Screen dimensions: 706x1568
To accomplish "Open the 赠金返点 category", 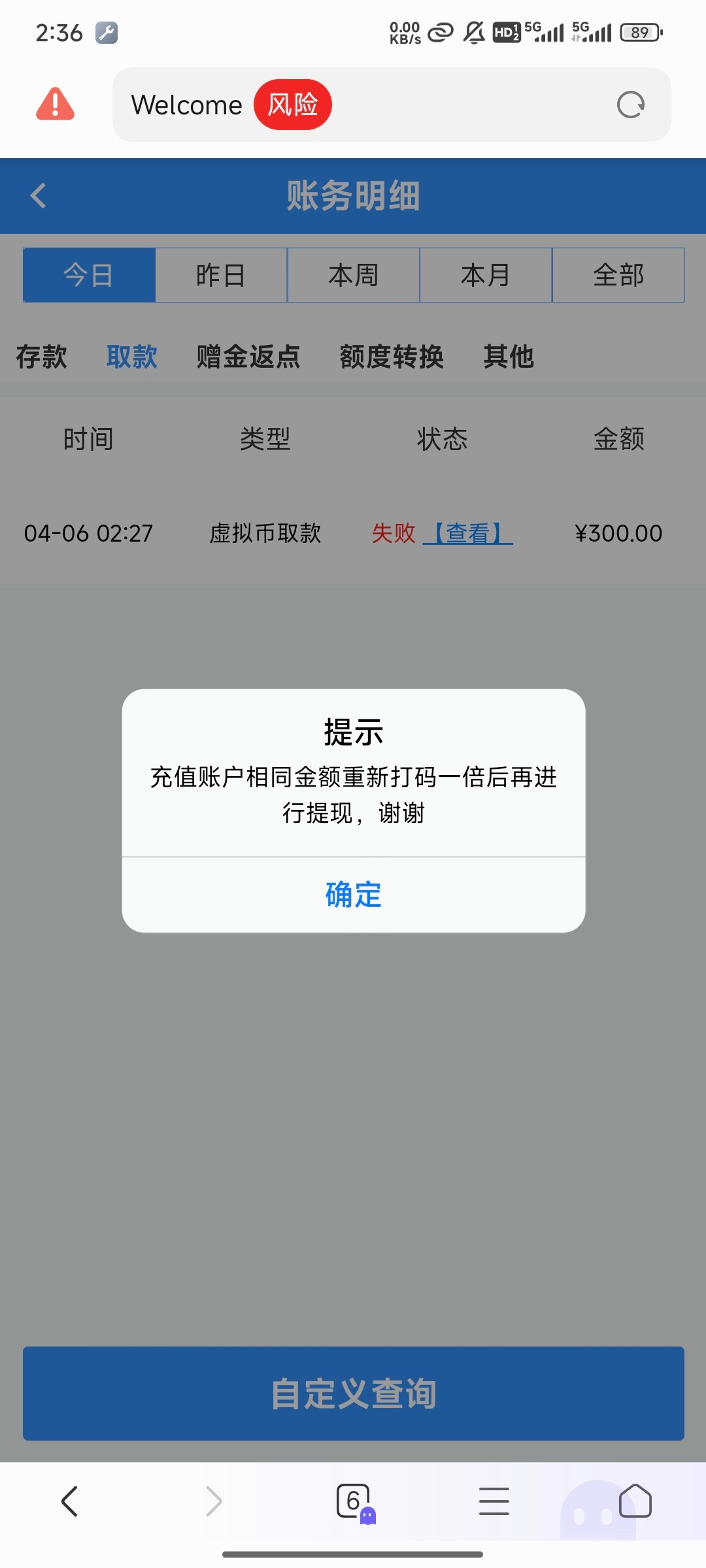I will click(x=248, y=357).
